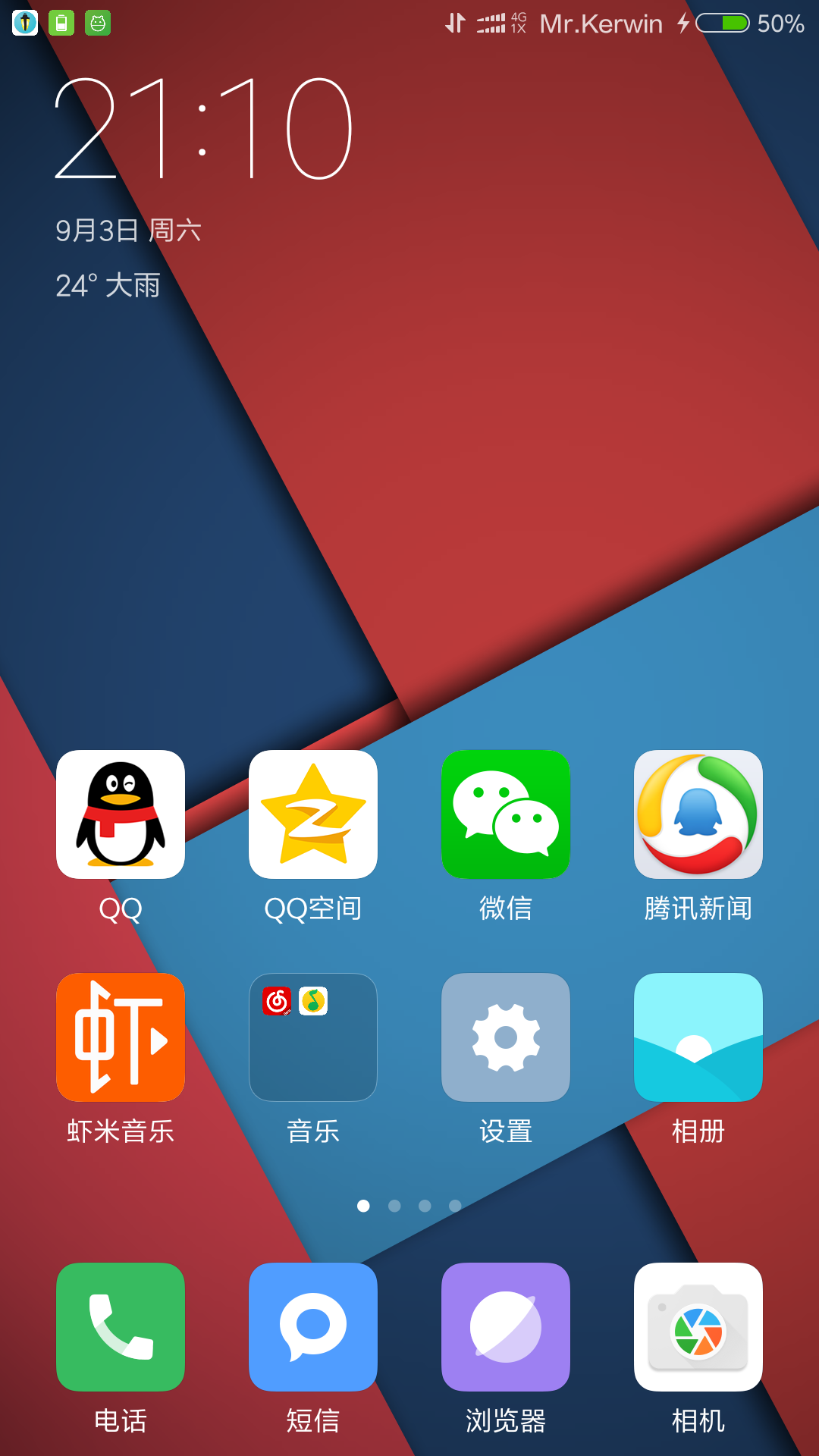
Task: Tap the 21:10 clock widget
Action: pos(203,129)
